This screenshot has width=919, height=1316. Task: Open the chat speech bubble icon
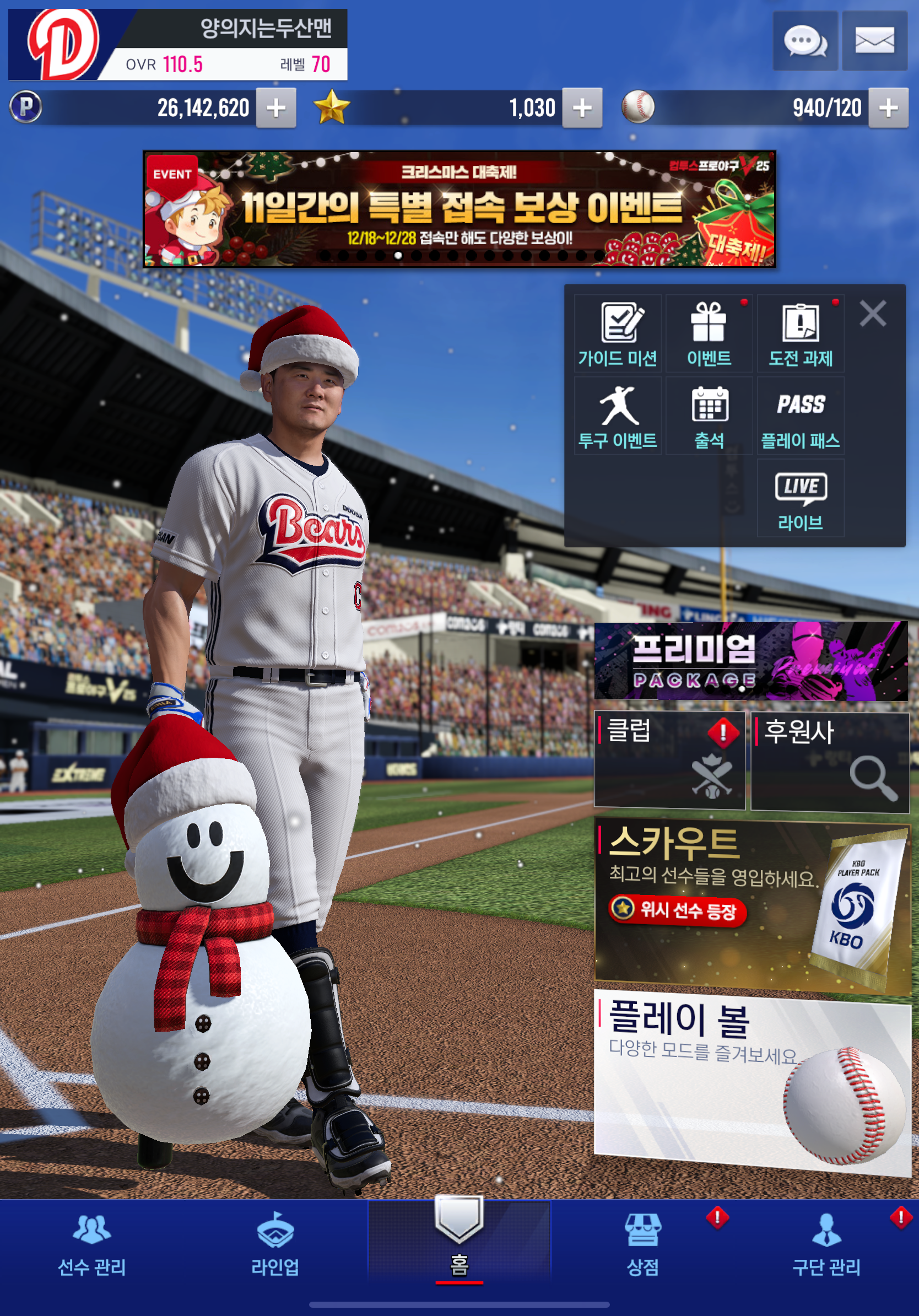click(805, 41)
